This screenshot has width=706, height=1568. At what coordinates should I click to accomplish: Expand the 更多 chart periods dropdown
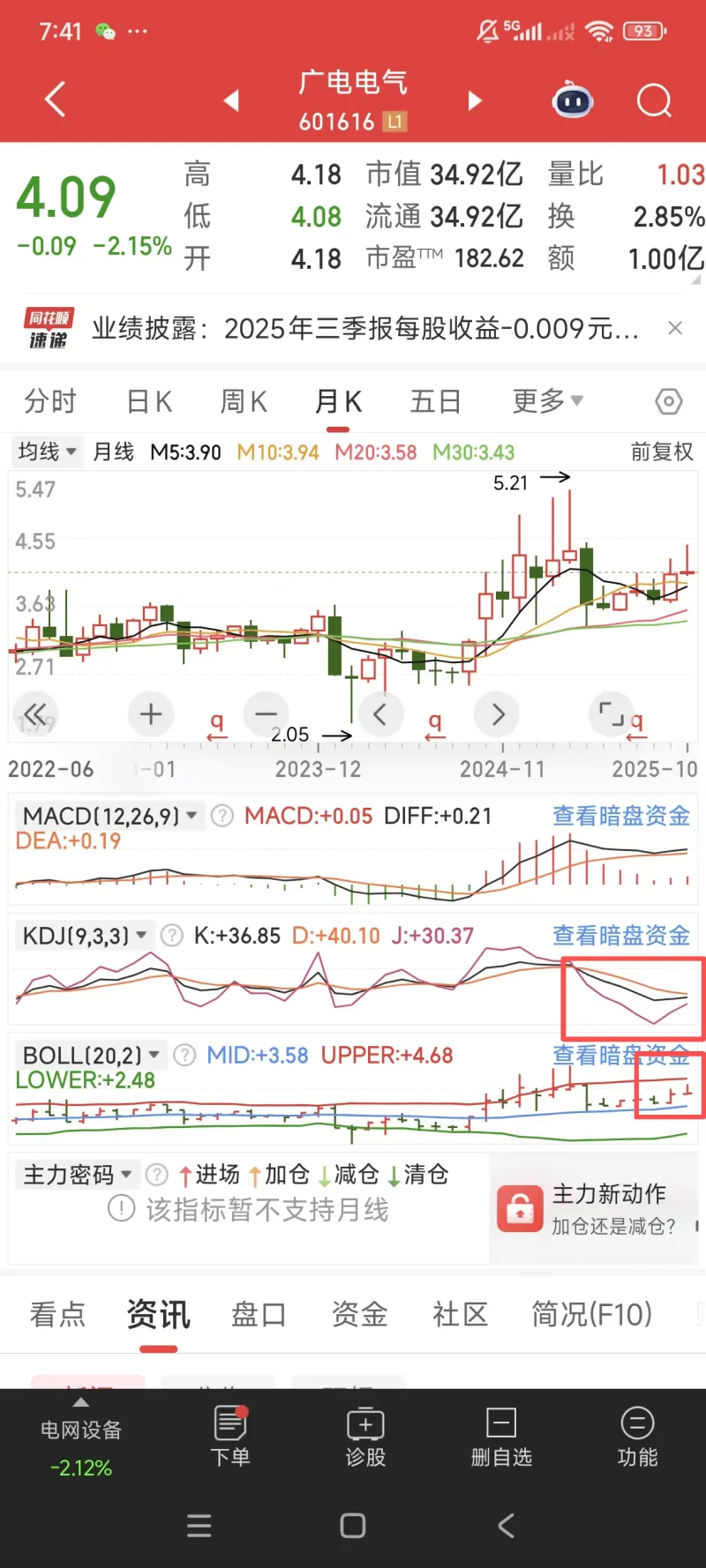coord(547,401)
